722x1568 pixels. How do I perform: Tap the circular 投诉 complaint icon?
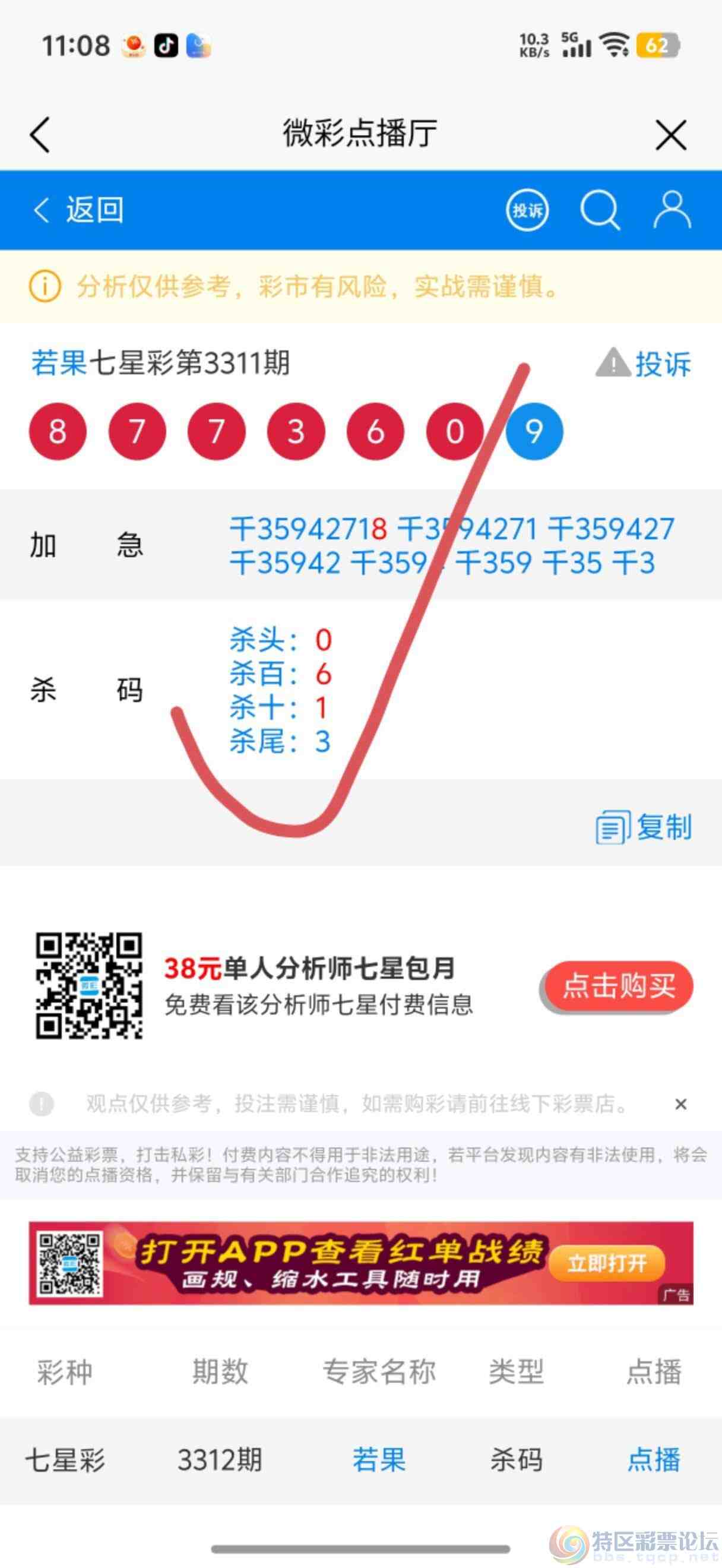click(527, 210)
